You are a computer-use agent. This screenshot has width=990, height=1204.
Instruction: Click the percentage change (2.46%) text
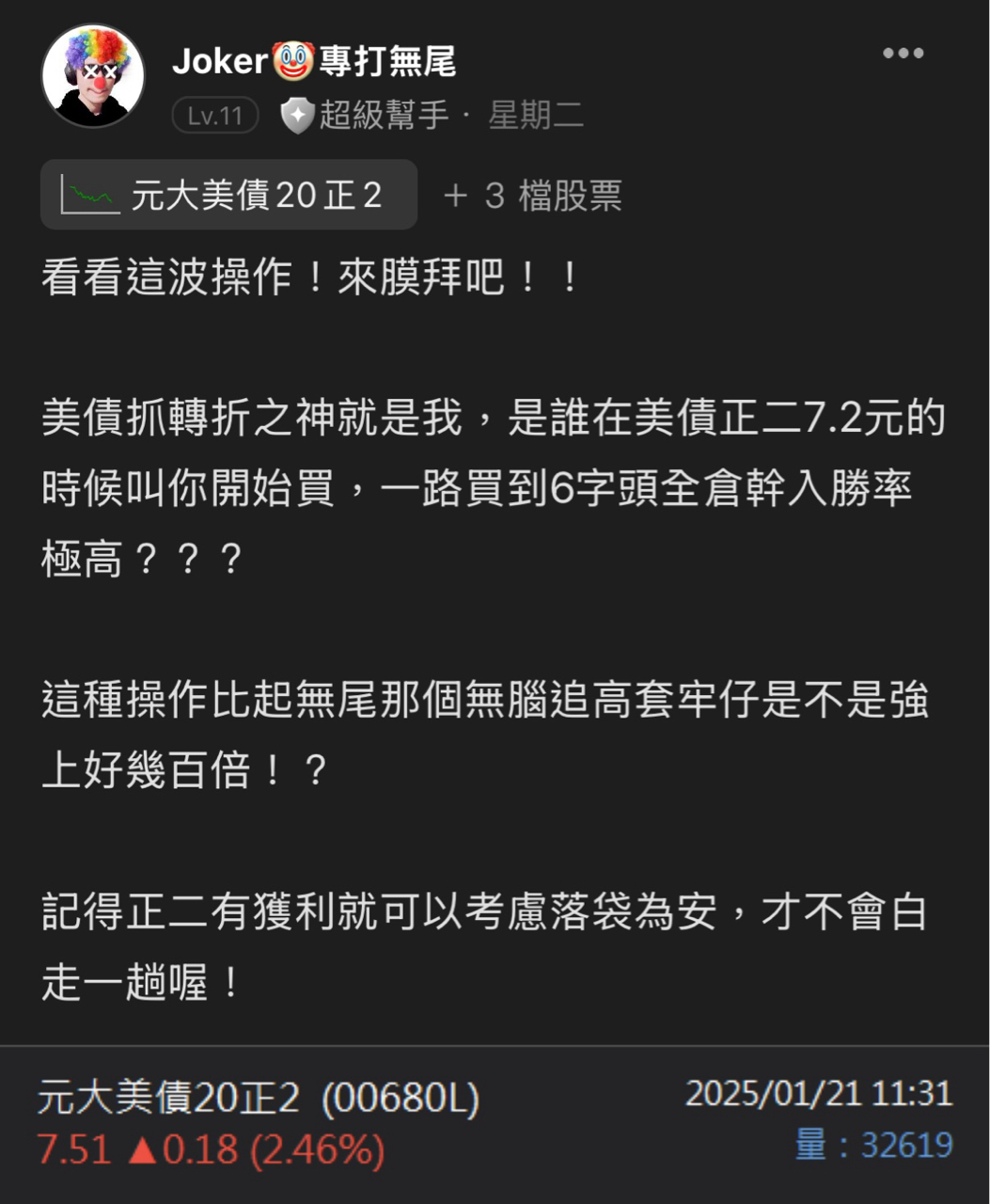pos(315,1148)
